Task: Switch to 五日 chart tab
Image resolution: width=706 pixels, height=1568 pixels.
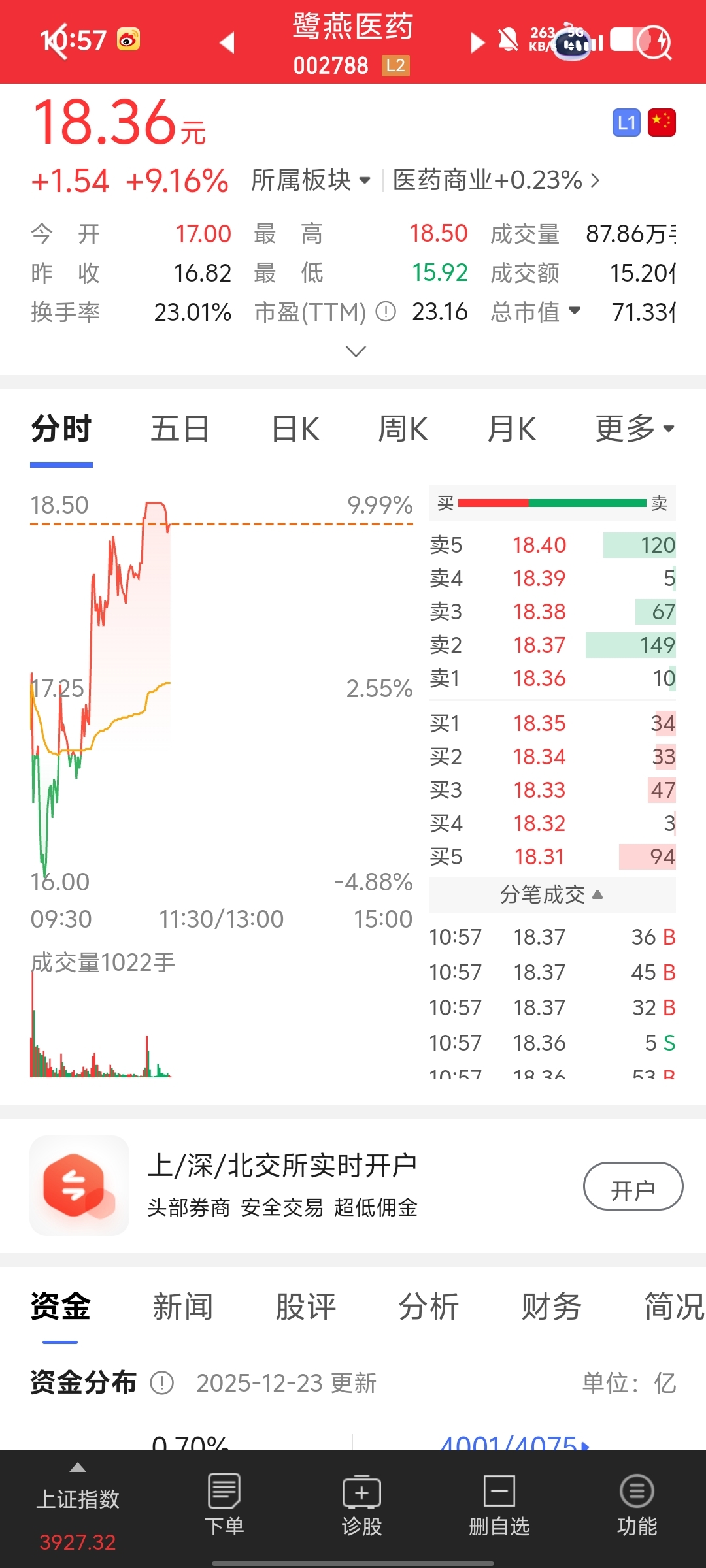Action: [180, 430]
